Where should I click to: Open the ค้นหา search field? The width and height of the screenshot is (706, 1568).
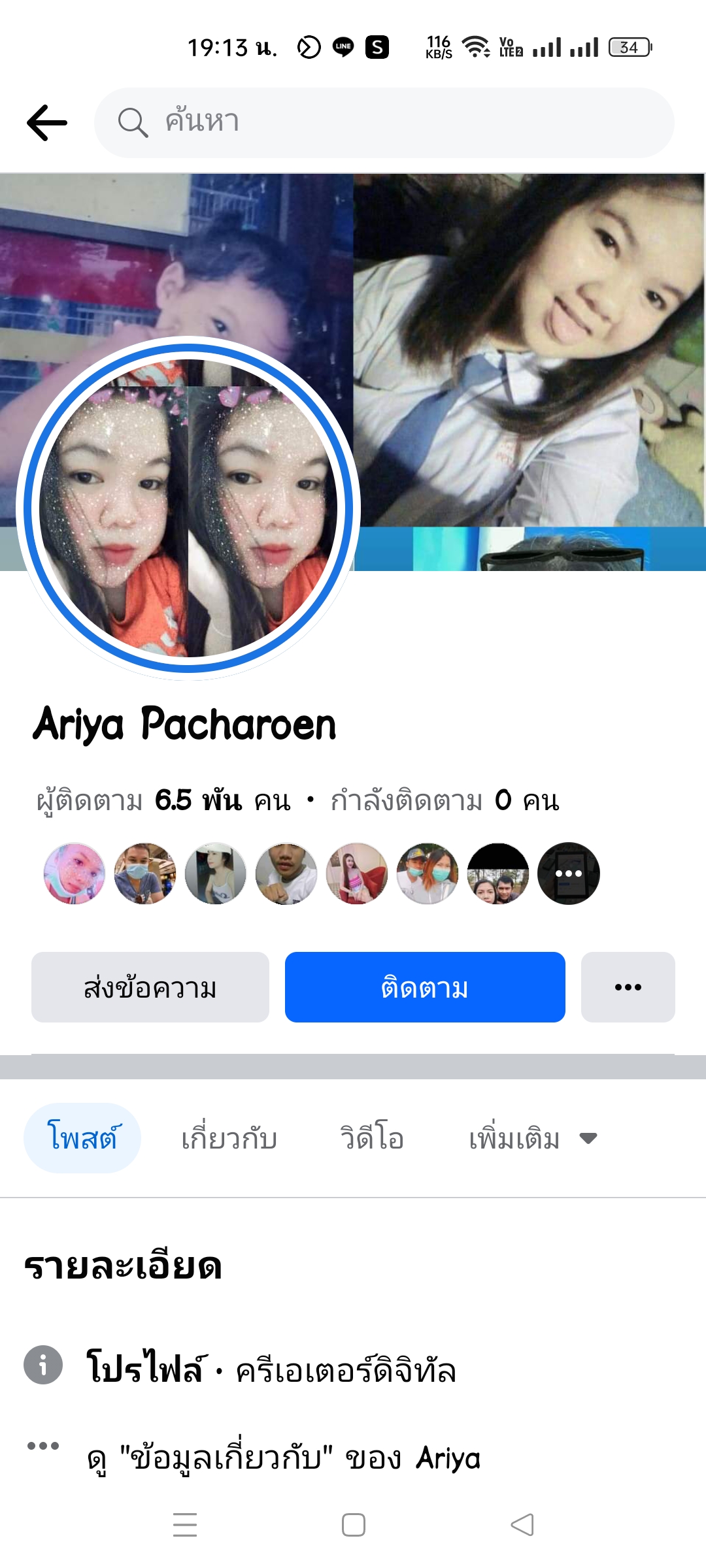384,123
